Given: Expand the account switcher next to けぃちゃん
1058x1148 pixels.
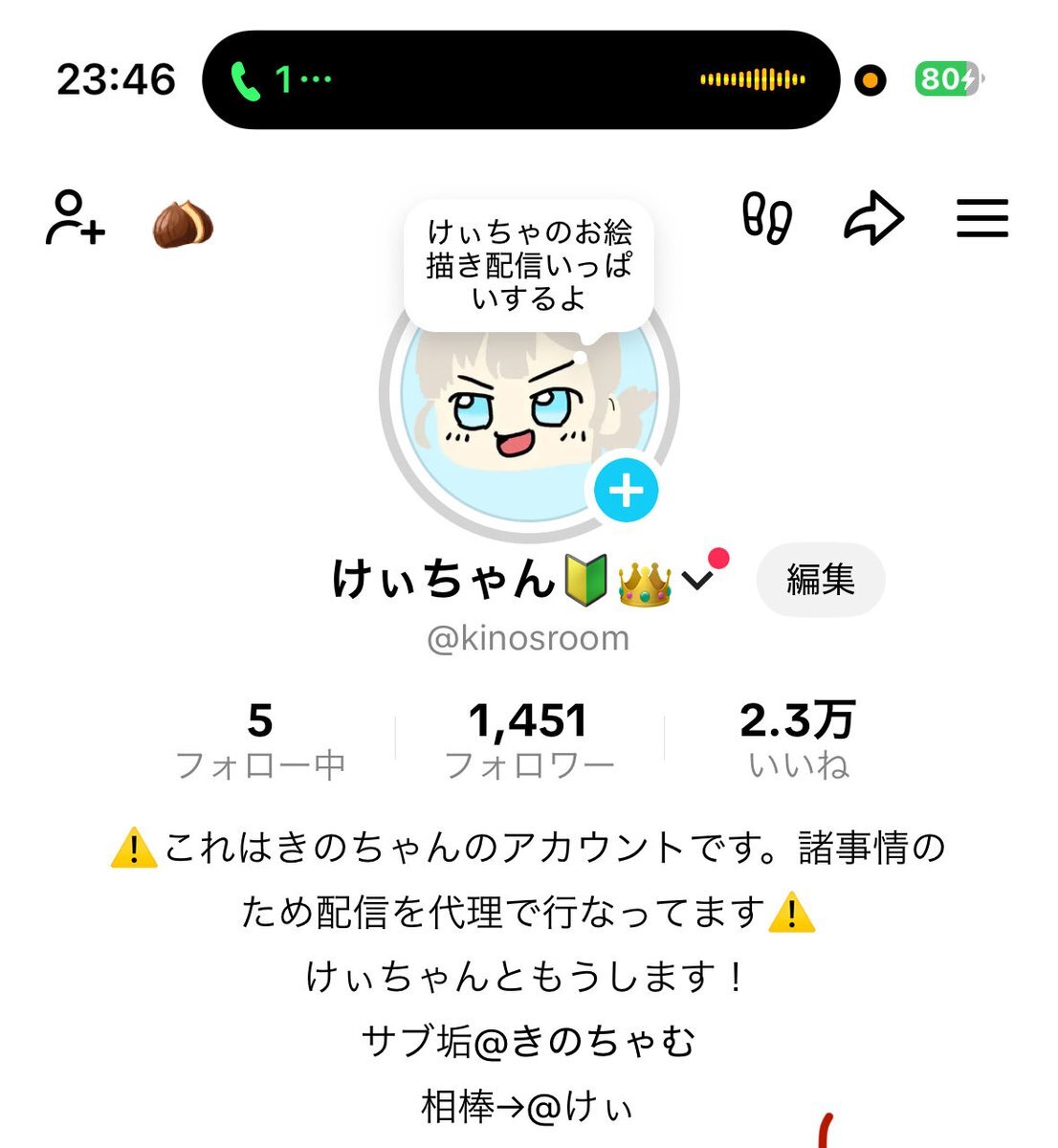Looking at the screenshot, I should pyautogui.click(x=699, y=579).
